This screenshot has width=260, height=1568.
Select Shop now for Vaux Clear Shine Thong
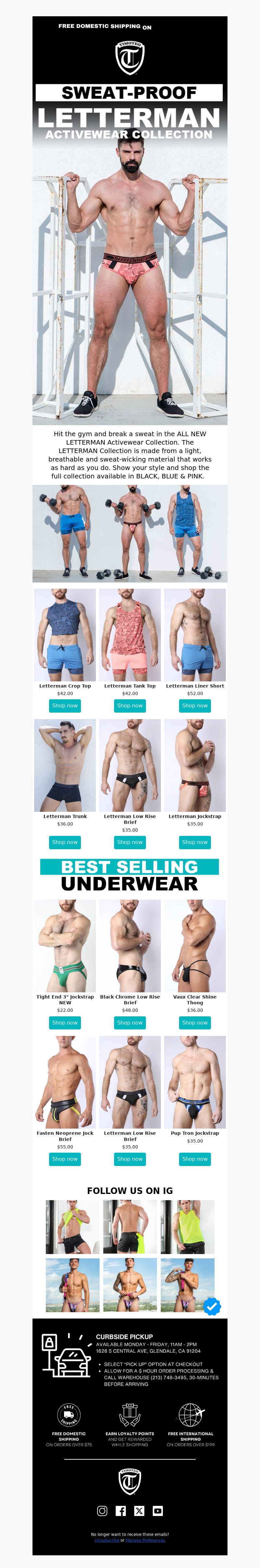pos(195,1023)
